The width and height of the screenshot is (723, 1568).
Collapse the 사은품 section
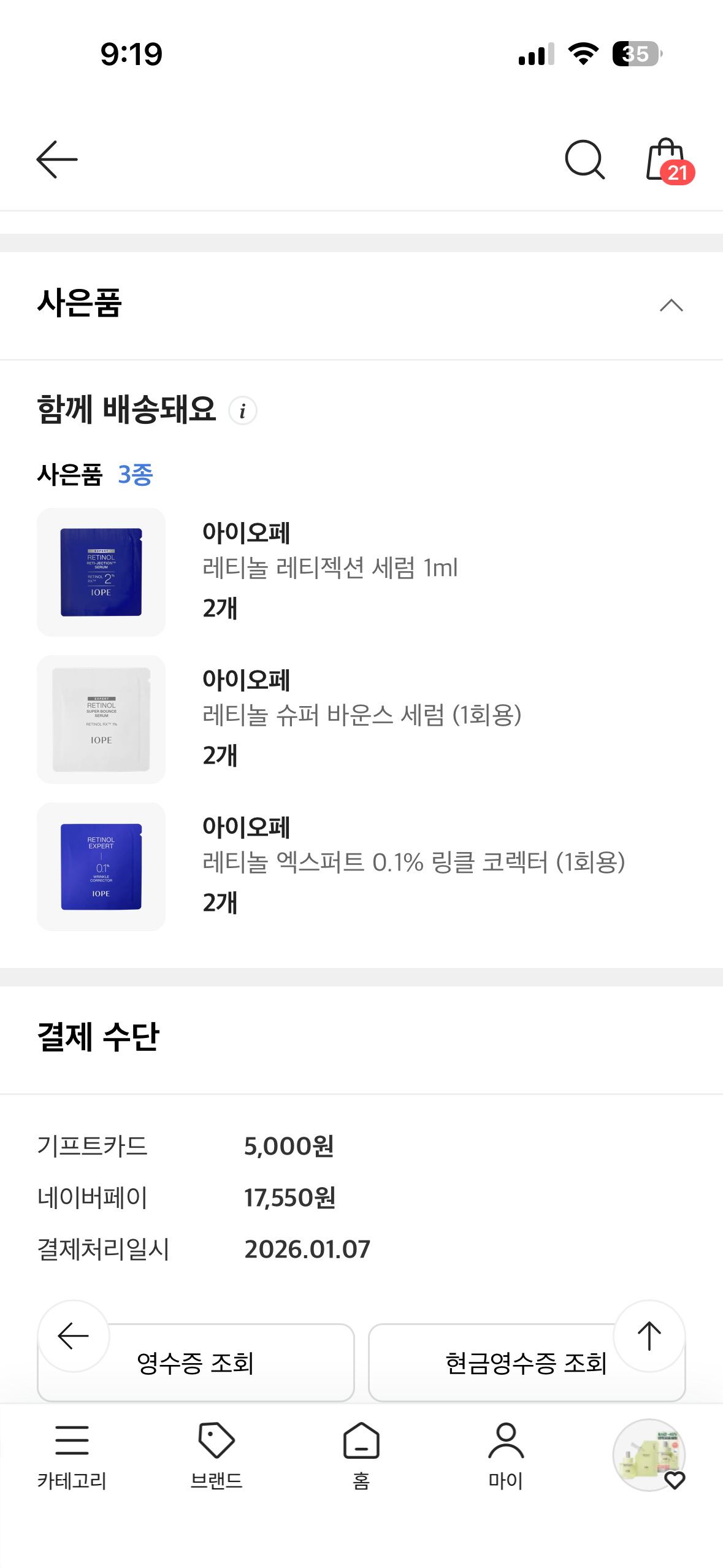671,305
